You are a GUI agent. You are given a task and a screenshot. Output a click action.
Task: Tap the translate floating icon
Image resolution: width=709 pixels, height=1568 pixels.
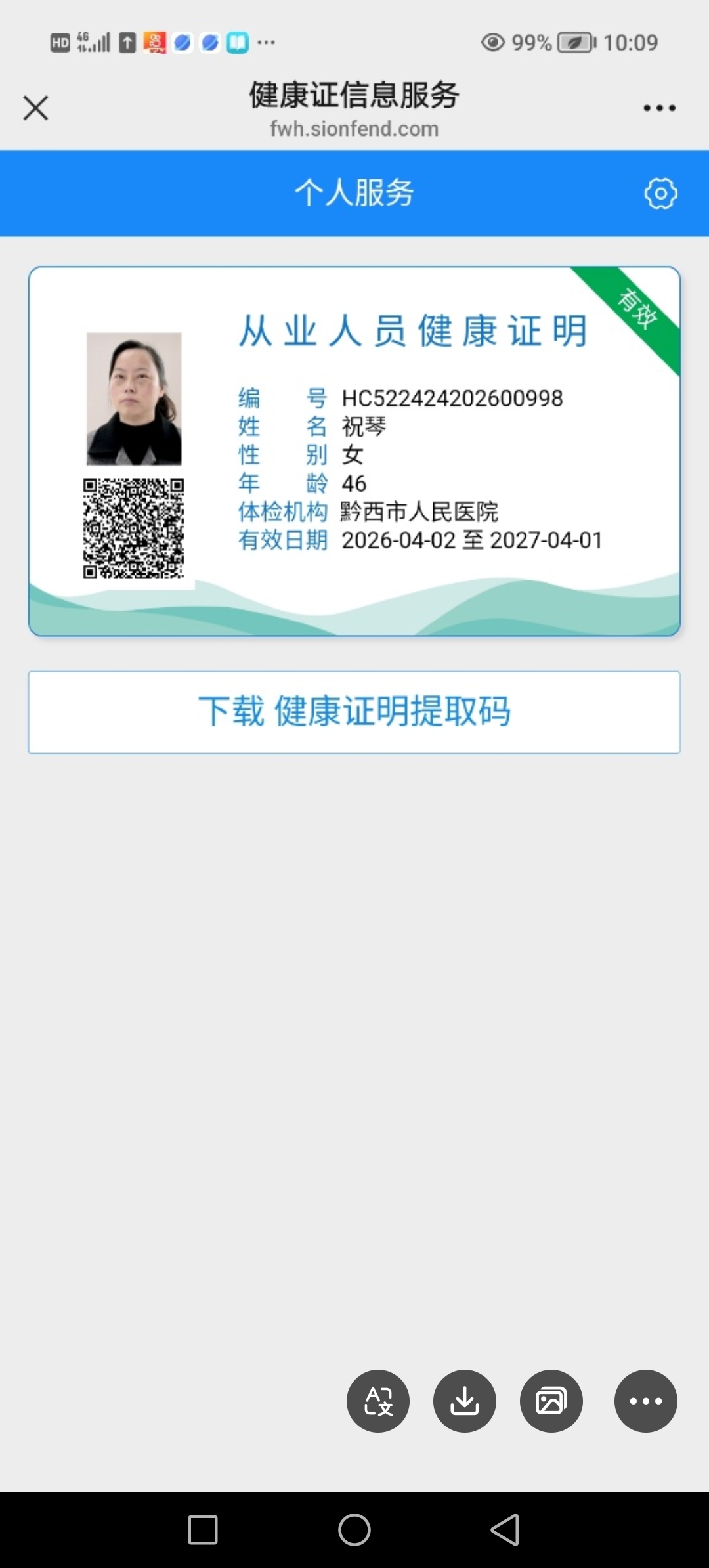click(378, 1401)
